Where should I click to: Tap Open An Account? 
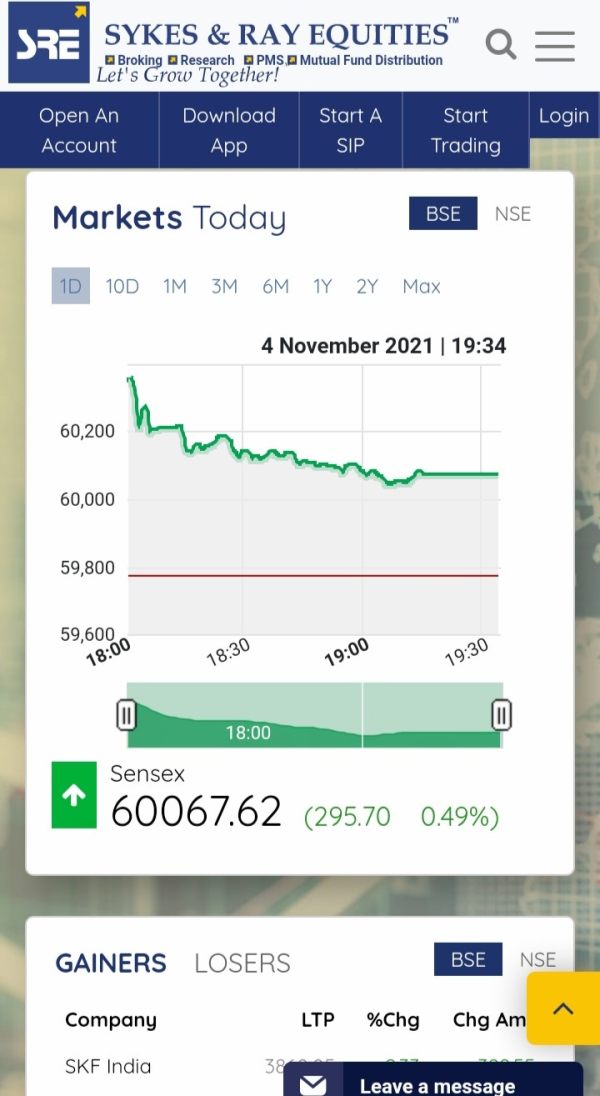[x=79, y=131]
